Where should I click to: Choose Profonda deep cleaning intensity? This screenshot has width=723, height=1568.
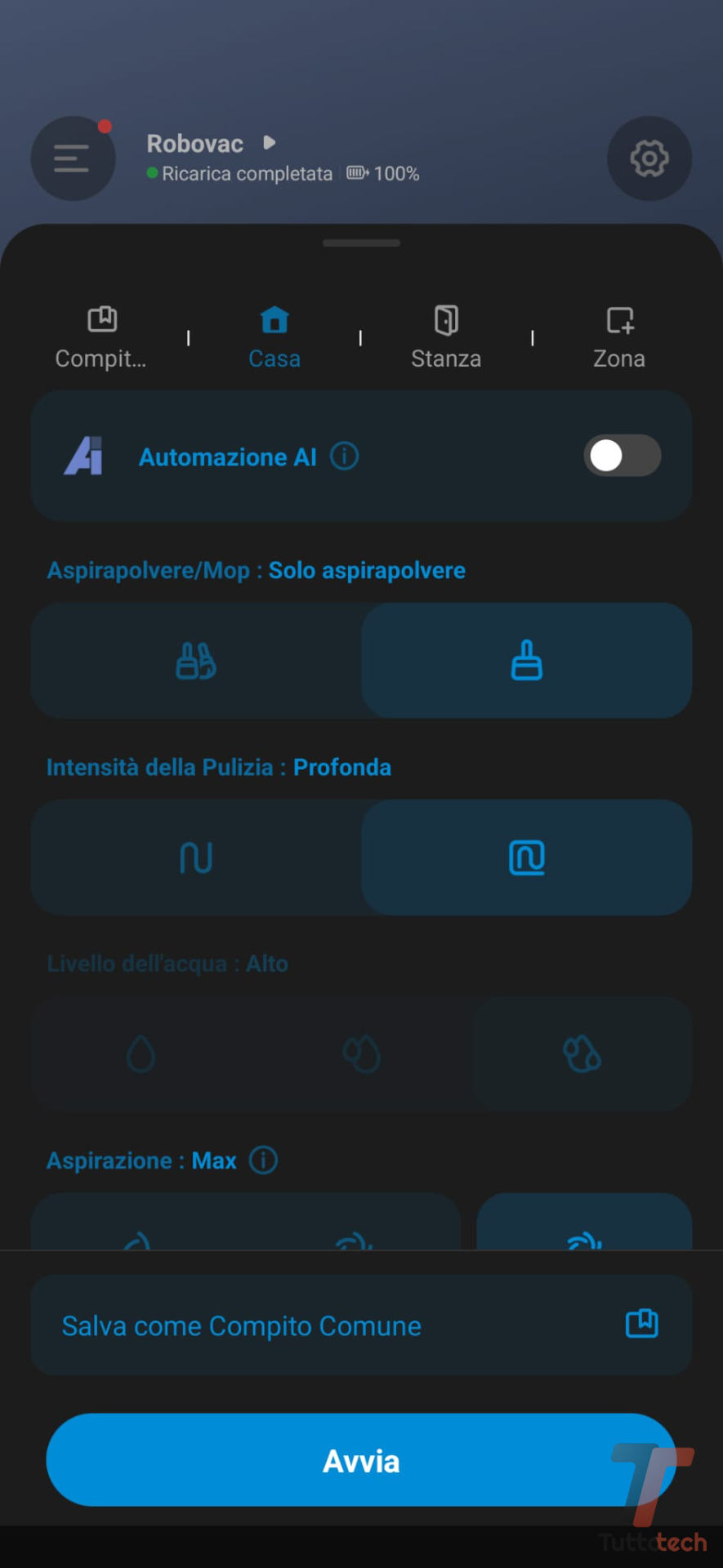(527, 857)
